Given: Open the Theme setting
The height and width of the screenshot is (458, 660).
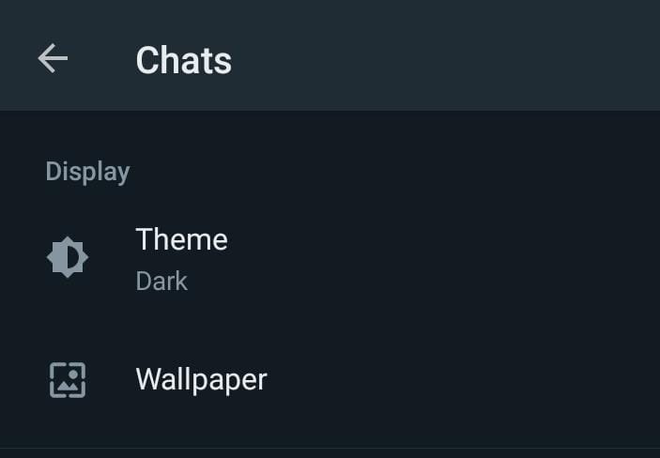Looking at the screenshot, I should [181, 258].
